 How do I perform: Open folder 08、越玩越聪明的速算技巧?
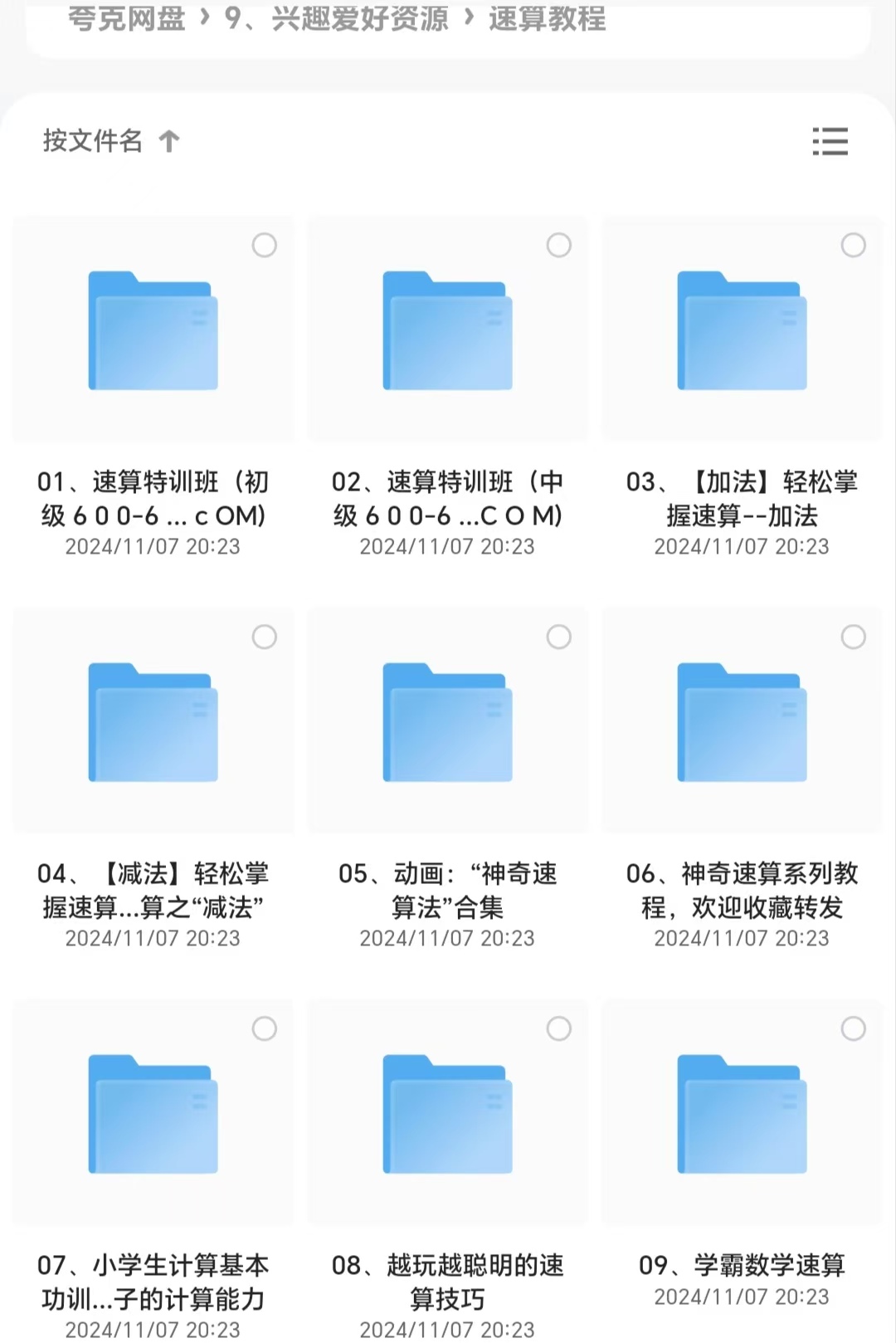click(447, 1114)
